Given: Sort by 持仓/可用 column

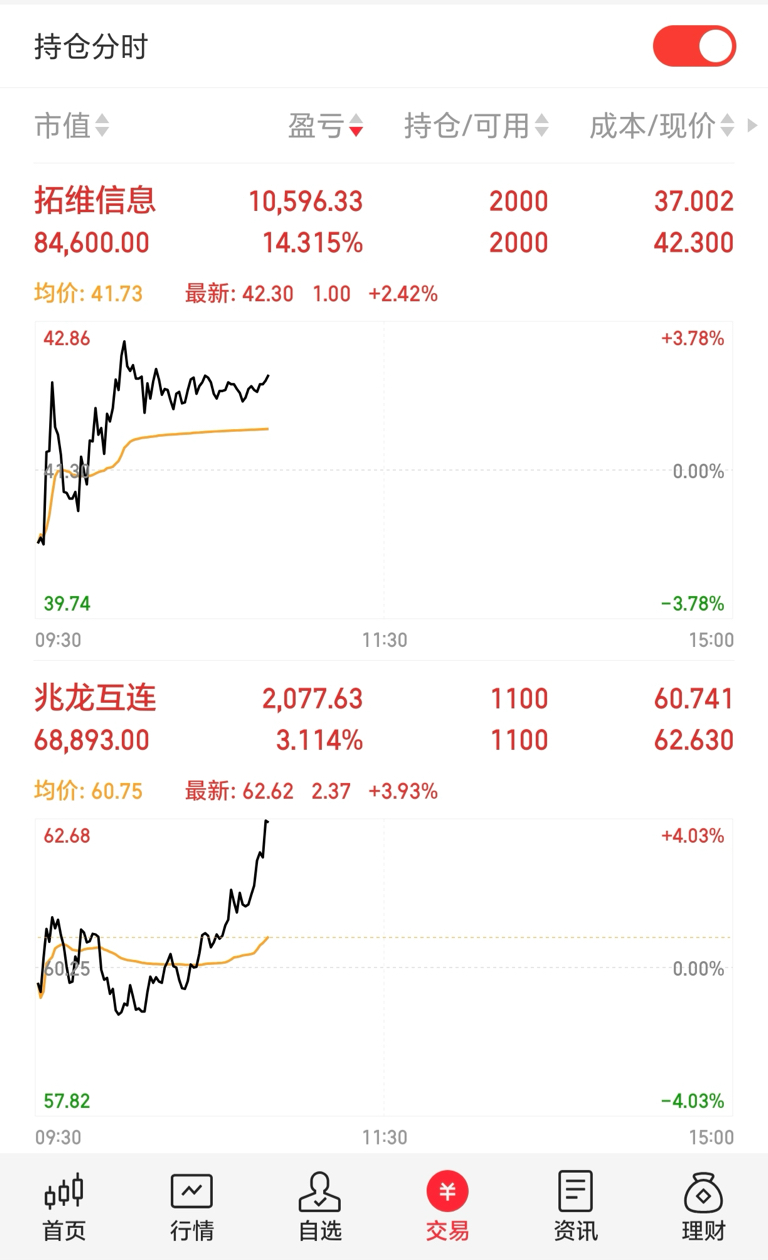Looking at the screenshot, I should point(476,126).
